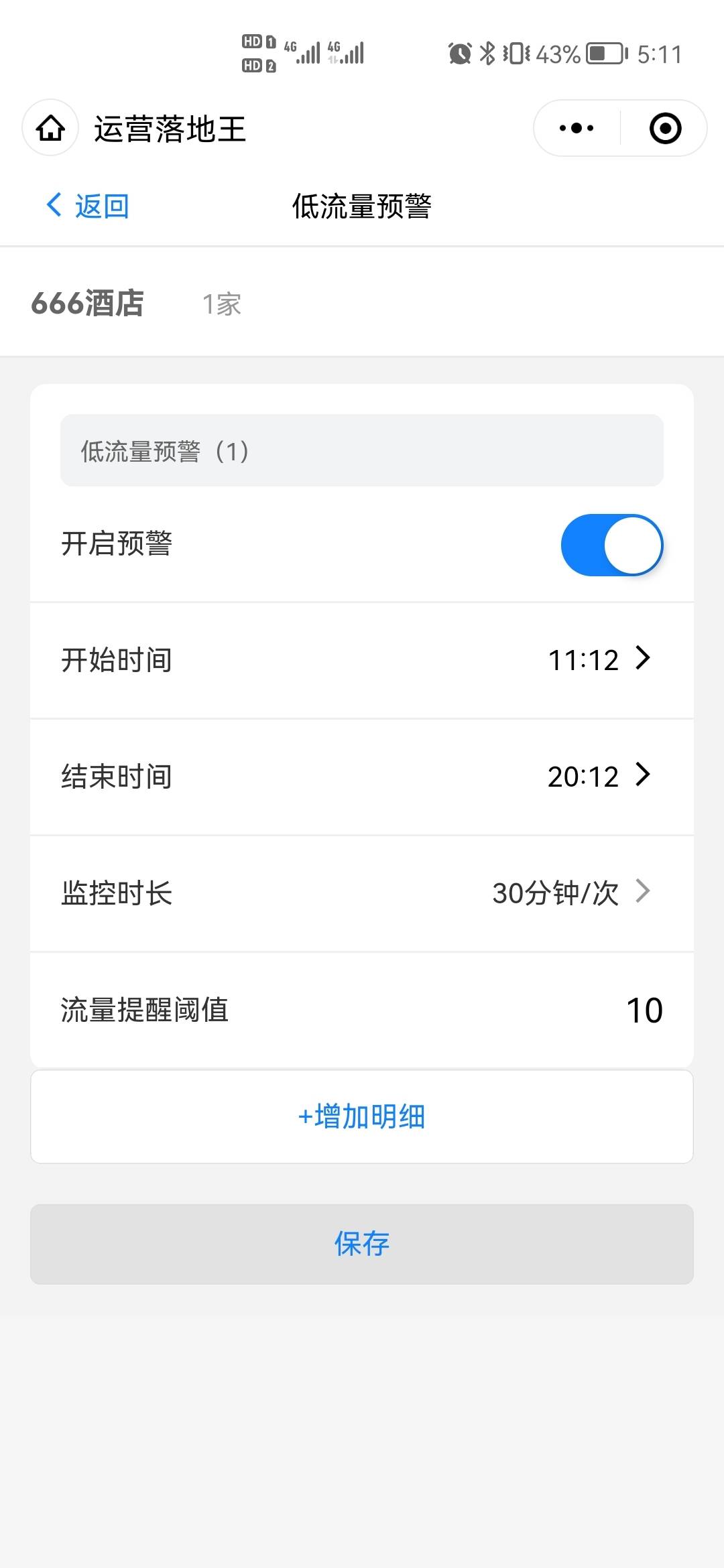Screen dimensions: 724x1568
Task: Add another detail with +增加明细
Action: point(362,1116)
